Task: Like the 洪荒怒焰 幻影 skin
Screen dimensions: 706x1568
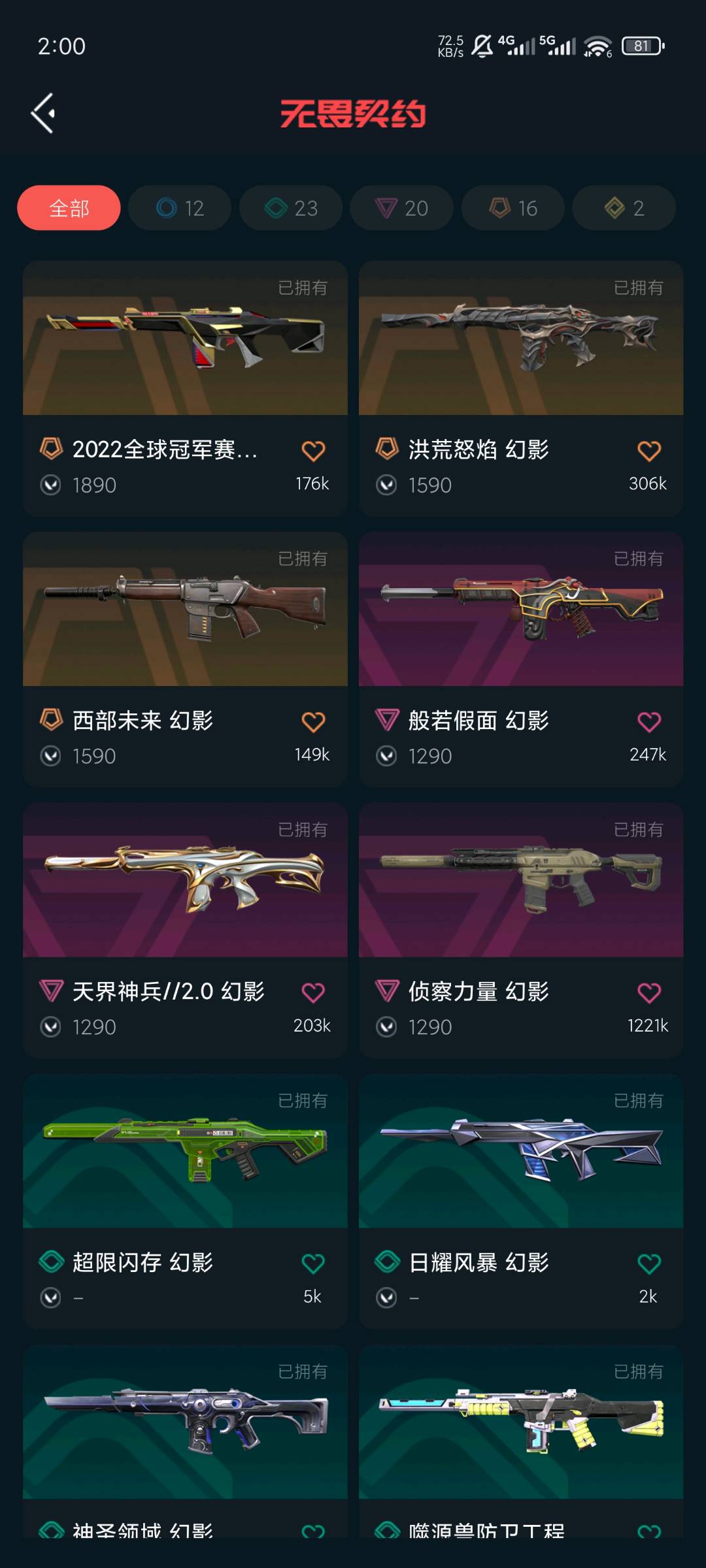Action: (648, 451)
